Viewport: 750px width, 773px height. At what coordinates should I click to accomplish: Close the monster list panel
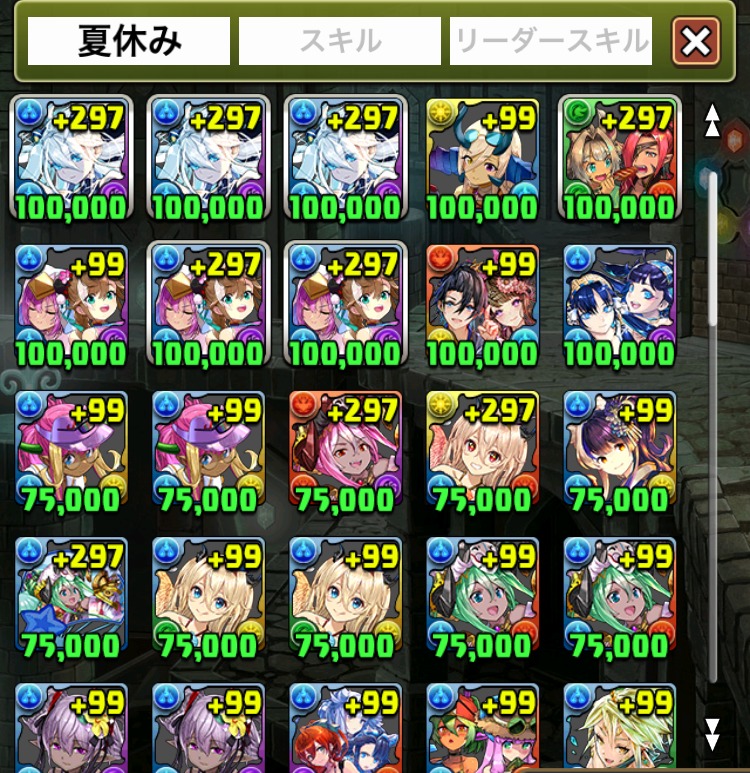[x=696, y=42]
